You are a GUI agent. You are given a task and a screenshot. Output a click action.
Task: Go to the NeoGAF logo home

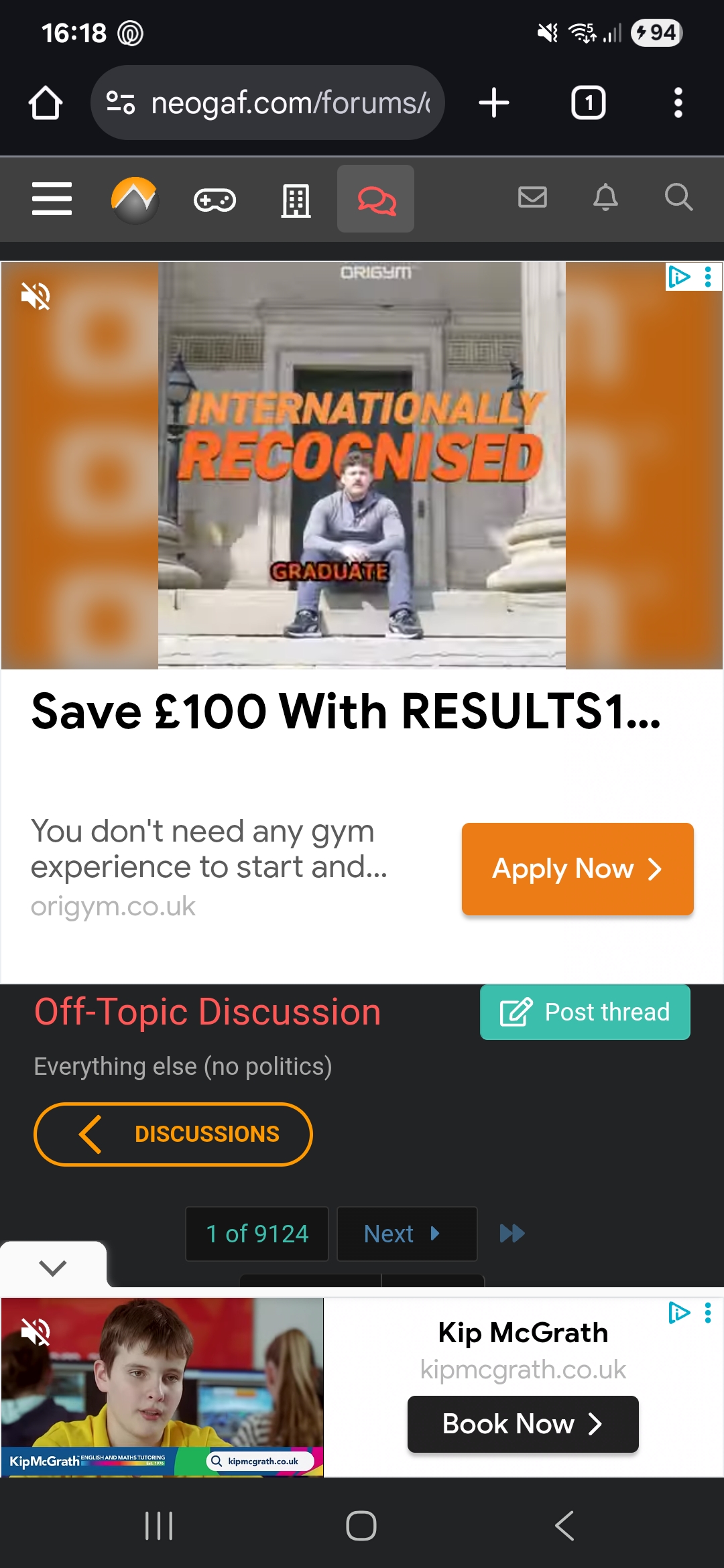[134, 199]
